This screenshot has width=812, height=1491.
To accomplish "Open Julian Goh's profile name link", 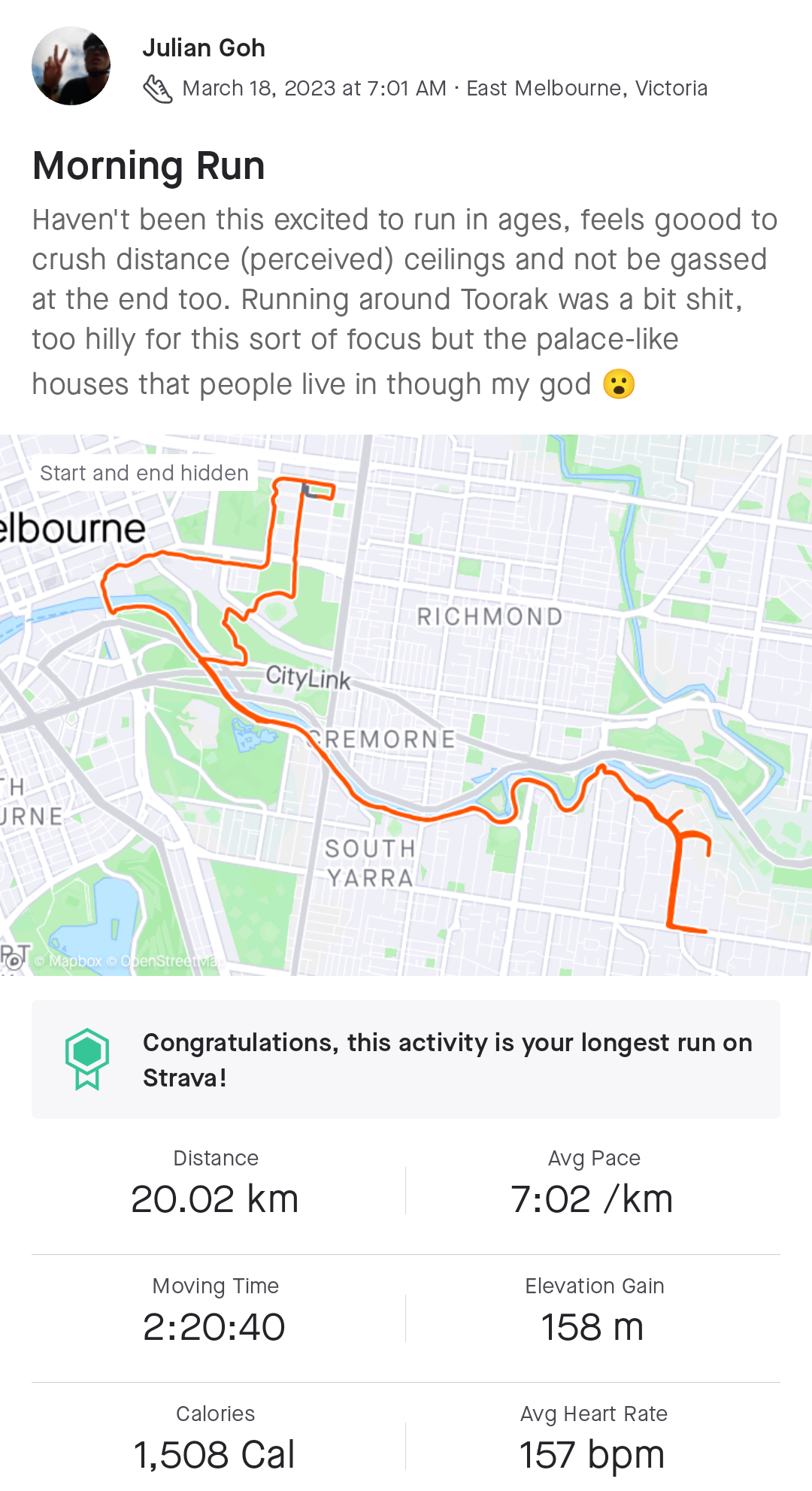I will point(204,48).
